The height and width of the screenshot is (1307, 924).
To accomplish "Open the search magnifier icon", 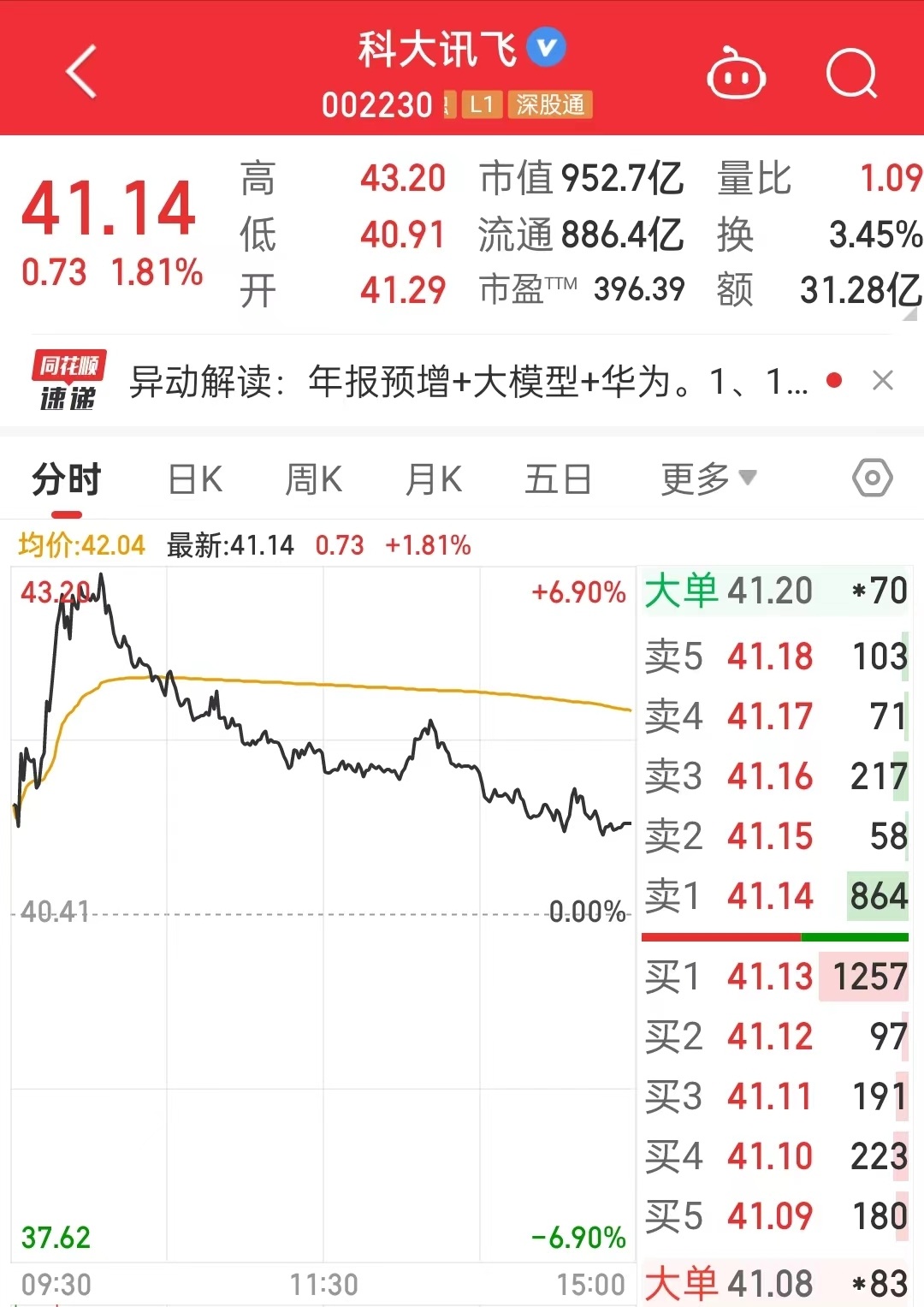I will [851, 74].
